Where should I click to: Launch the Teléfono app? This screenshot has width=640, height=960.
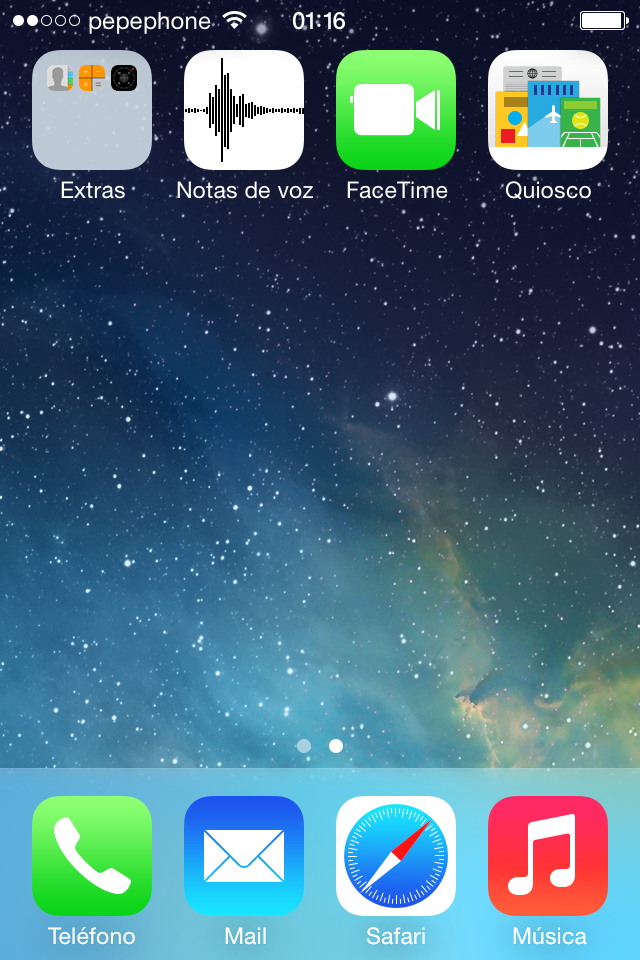tap(92, 856)
